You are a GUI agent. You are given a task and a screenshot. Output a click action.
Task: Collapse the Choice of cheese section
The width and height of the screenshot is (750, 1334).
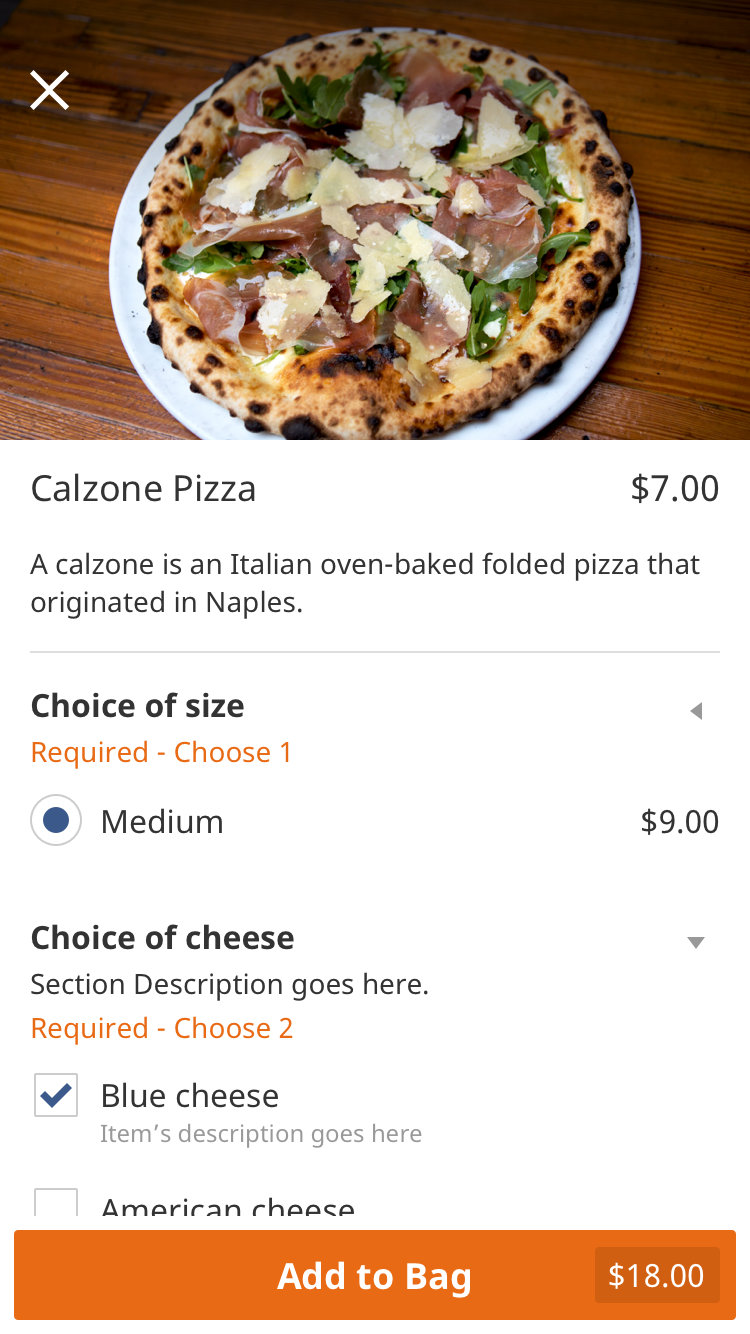point(696,942)
